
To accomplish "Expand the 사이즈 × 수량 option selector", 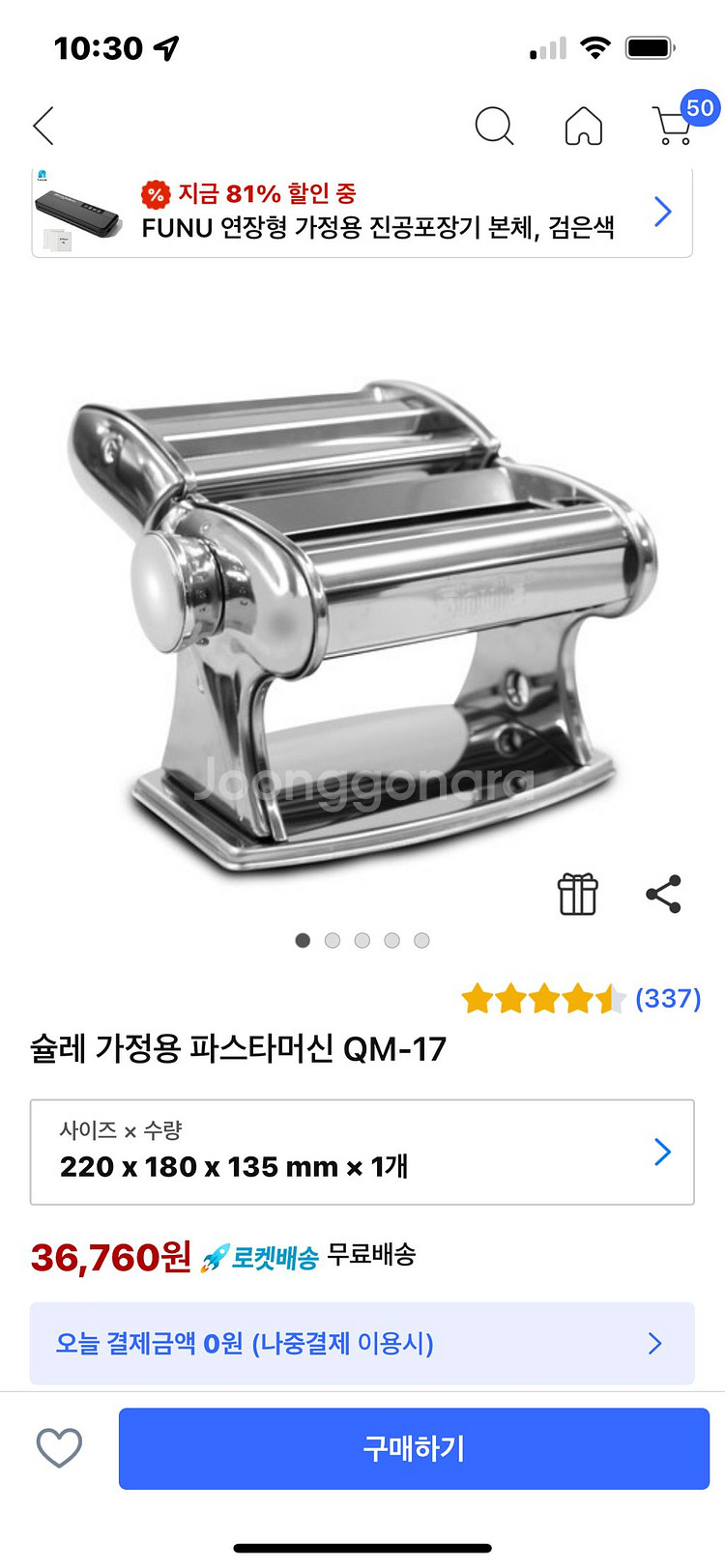I will pyautogui.click(x=362, y=1152).
